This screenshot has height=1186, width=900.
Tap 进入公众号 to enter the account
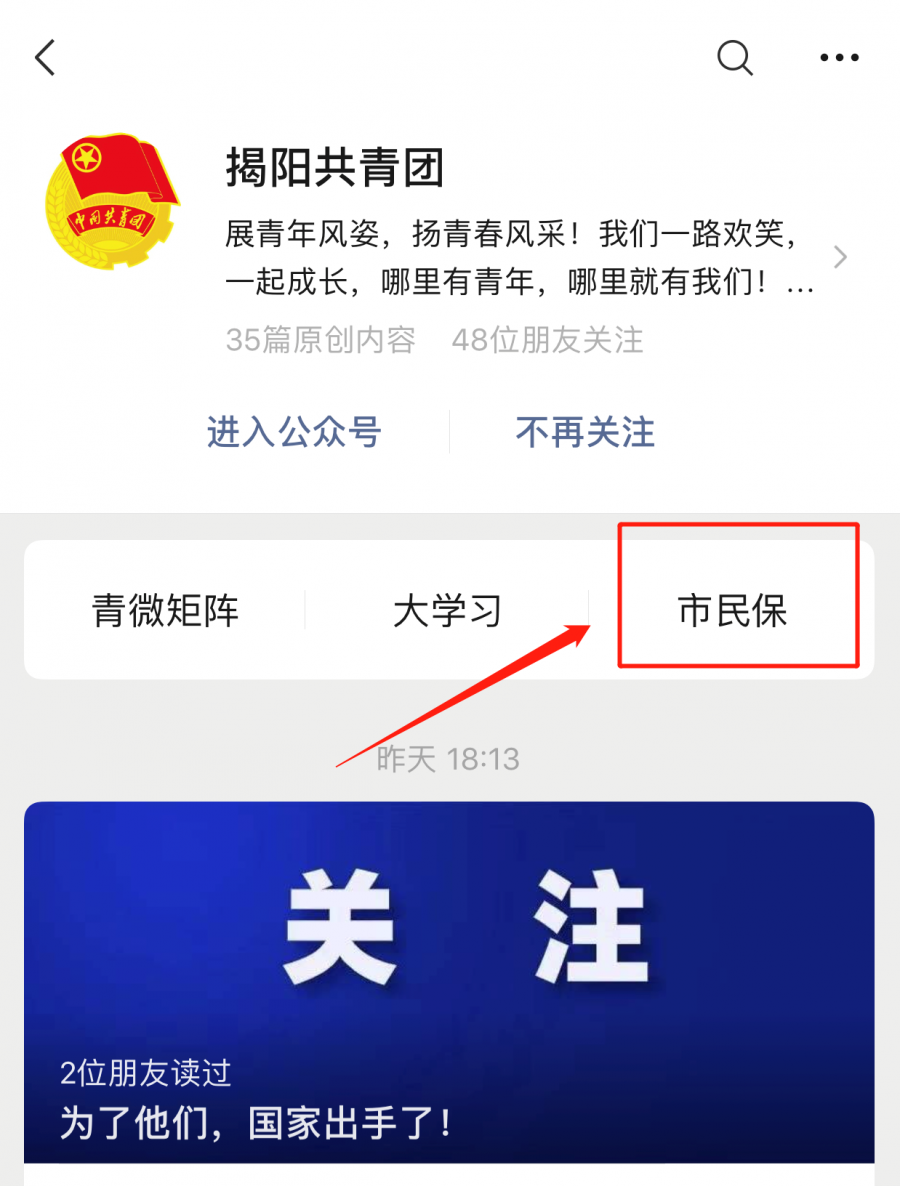pyautogui.click(x=294, y=432)
